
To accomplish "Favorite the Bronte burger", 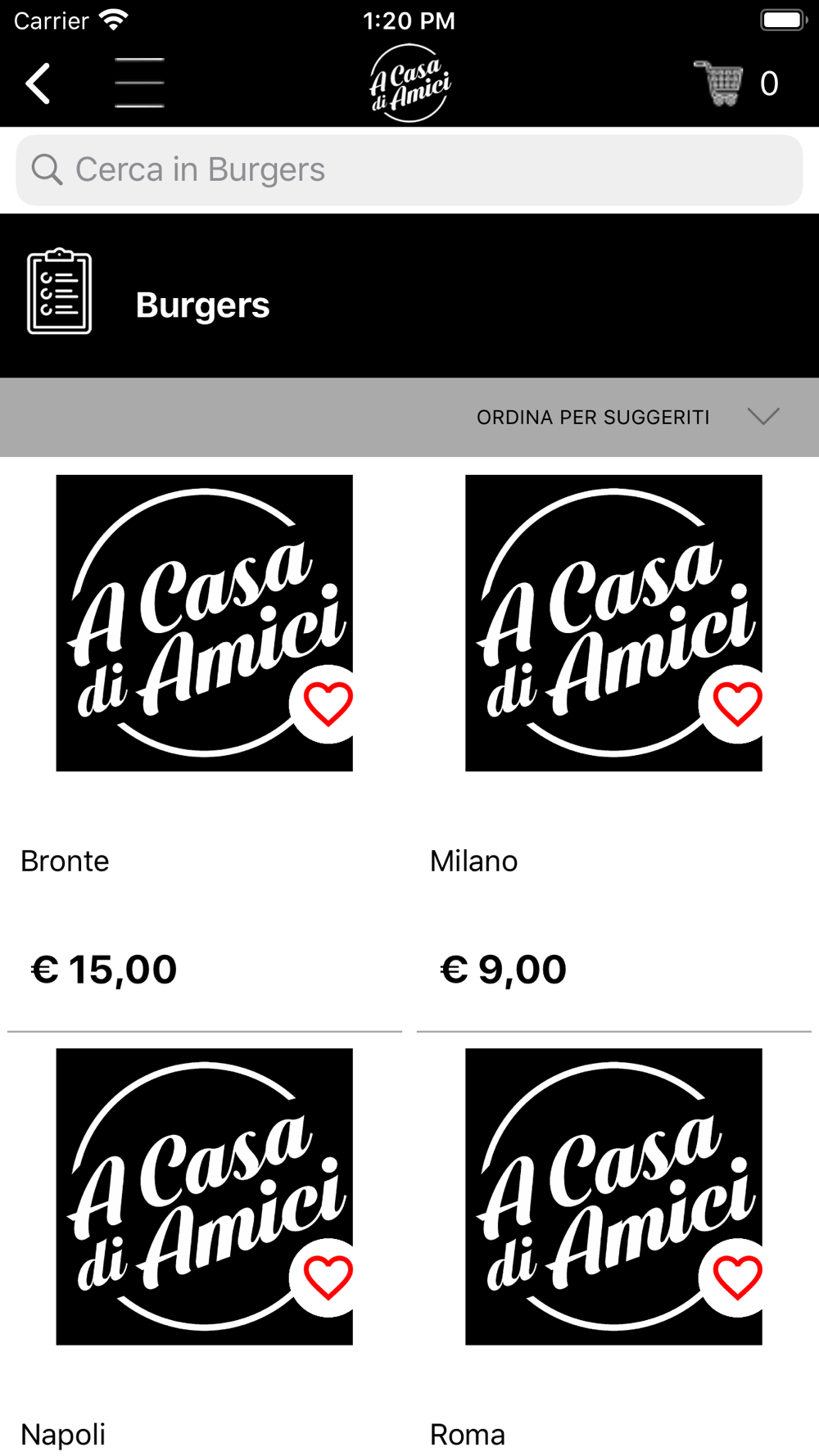I will click(328, 703).
